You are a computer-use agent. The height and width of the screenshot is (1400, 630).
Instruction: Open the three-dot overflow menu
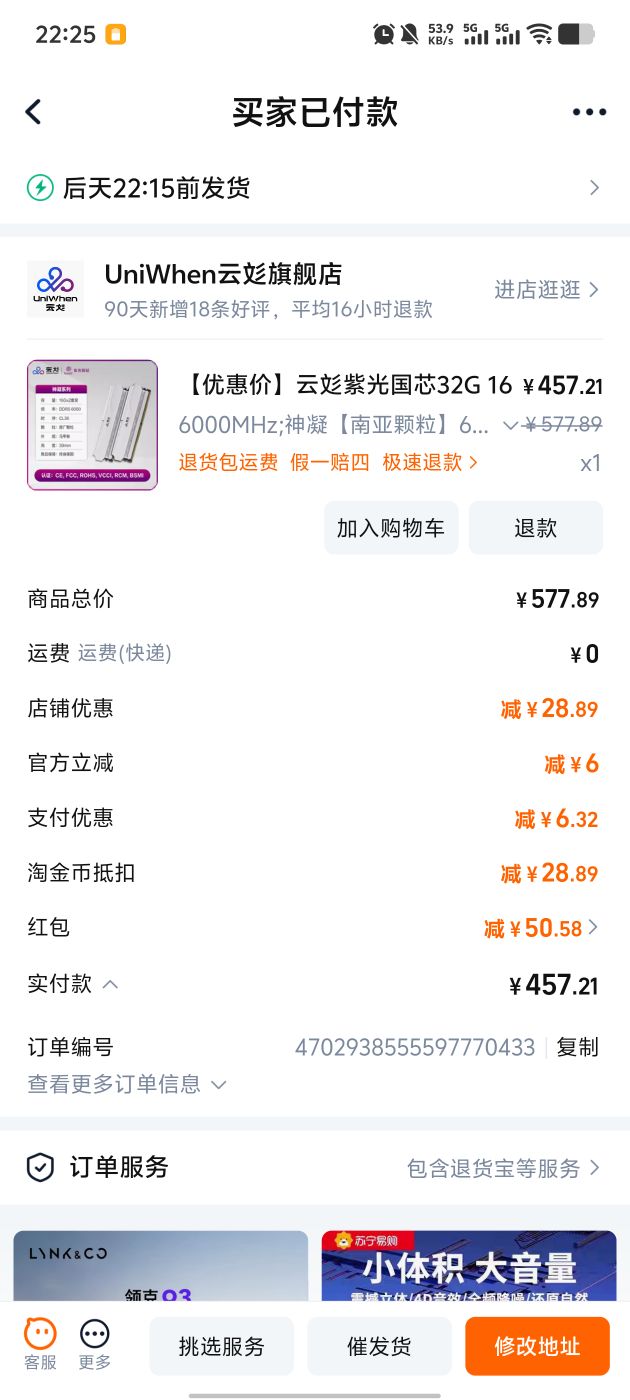pyautogui.click(x=589, y=112)
